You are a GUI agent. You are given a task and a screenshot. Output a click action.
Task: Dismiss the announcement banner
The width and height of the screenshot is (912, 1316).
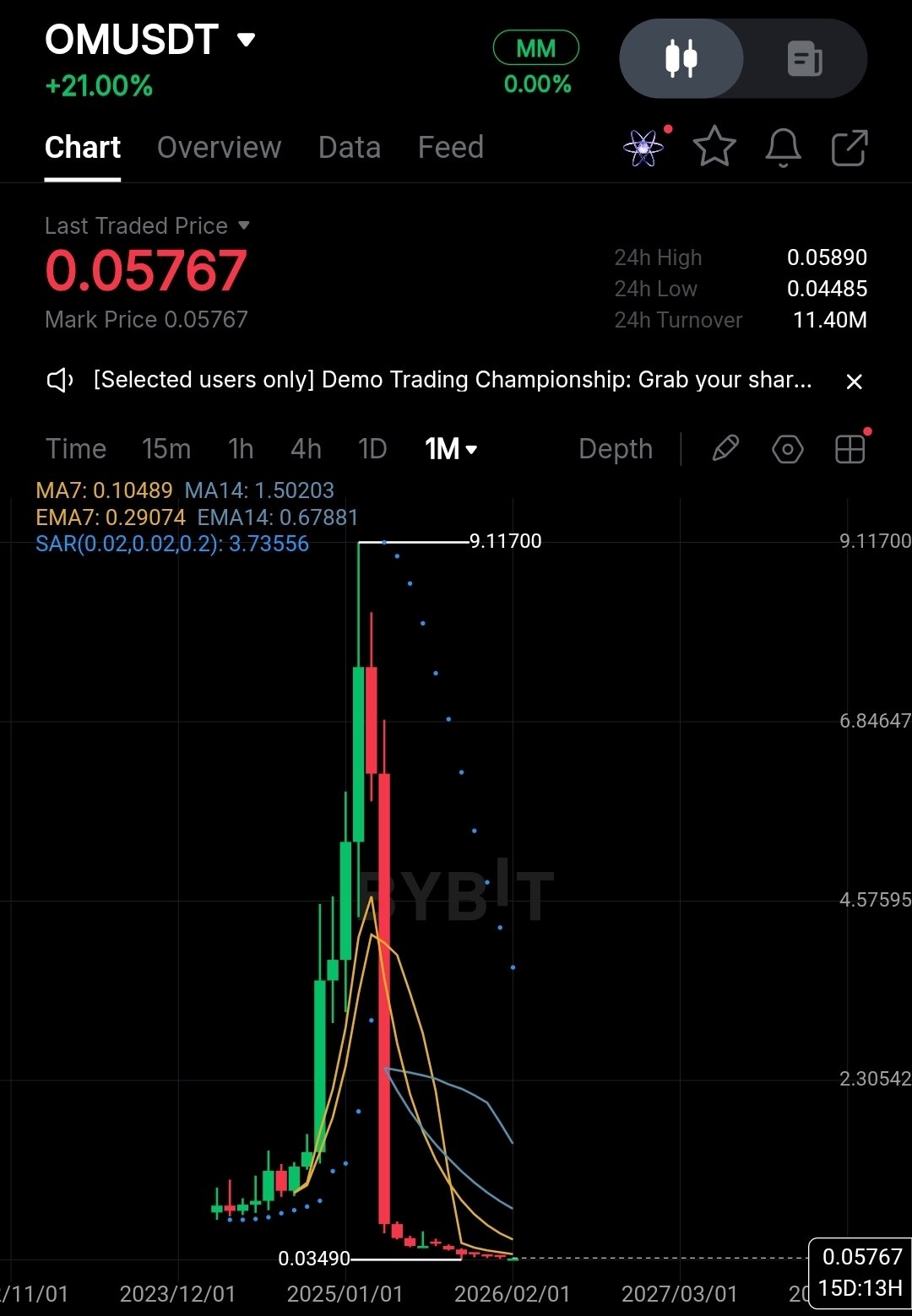tap(854, 382)
